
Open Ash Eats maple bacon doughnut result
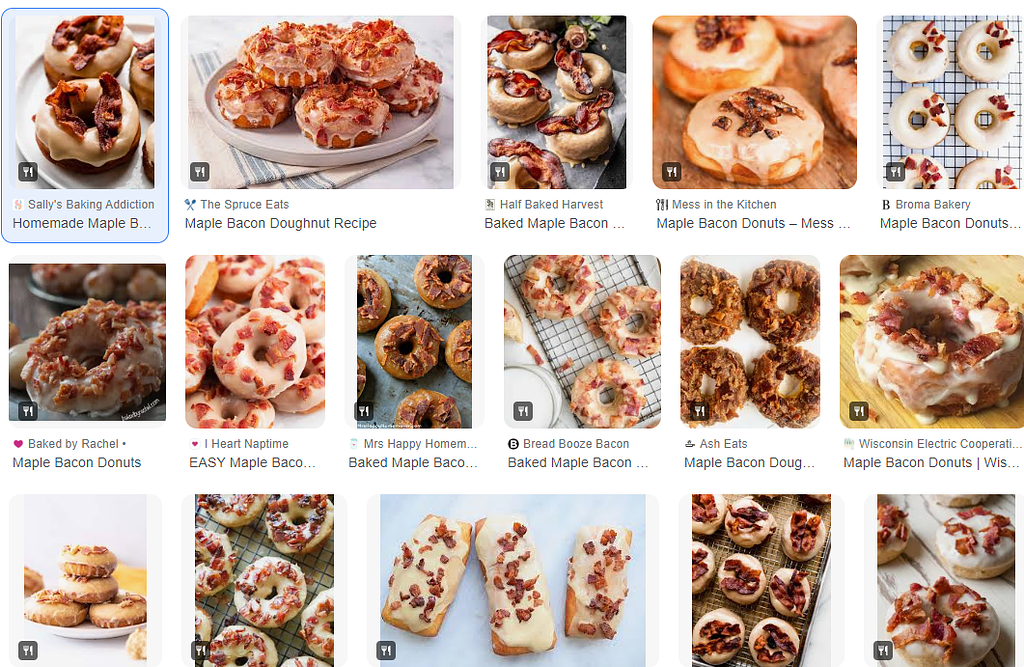tap(750, 340)
